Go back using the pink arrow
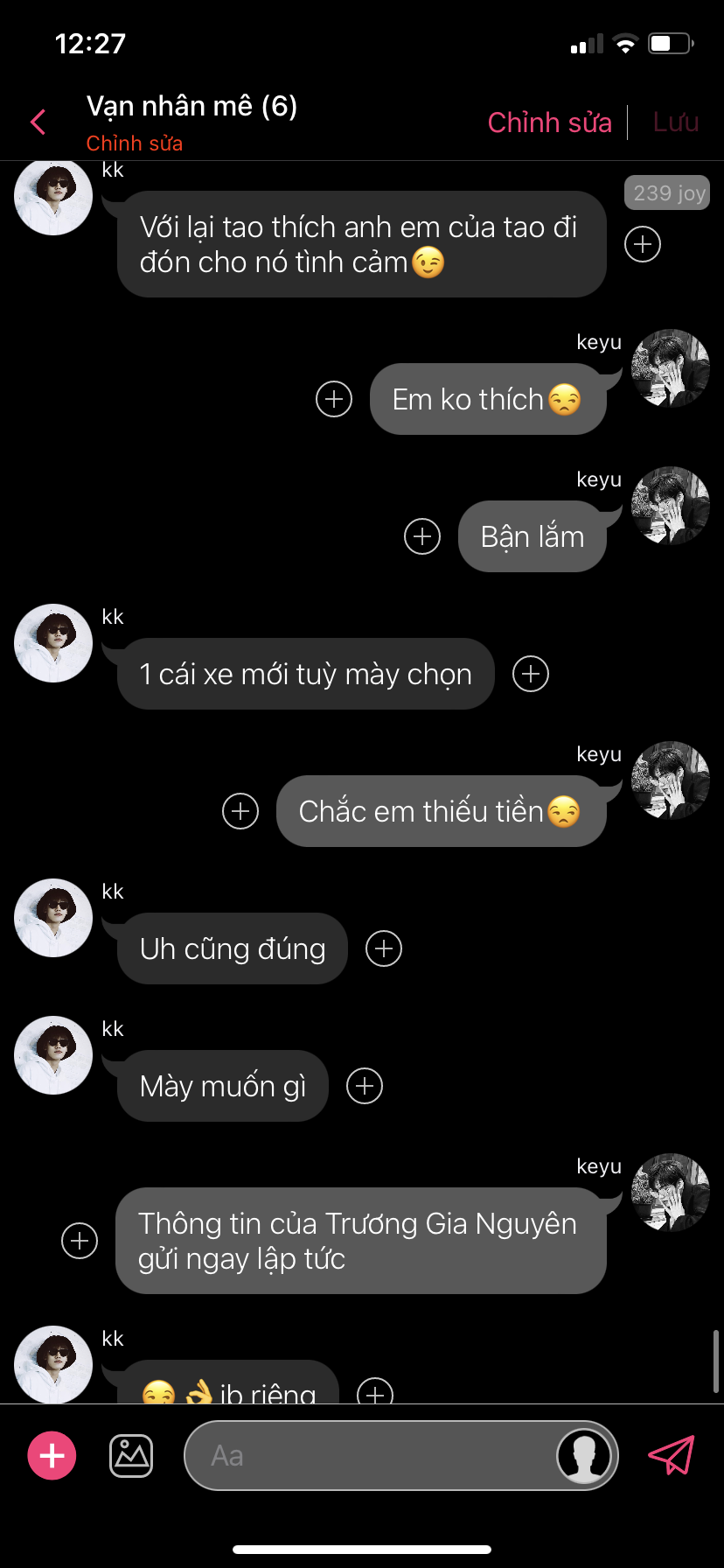 tap(38, 122)
